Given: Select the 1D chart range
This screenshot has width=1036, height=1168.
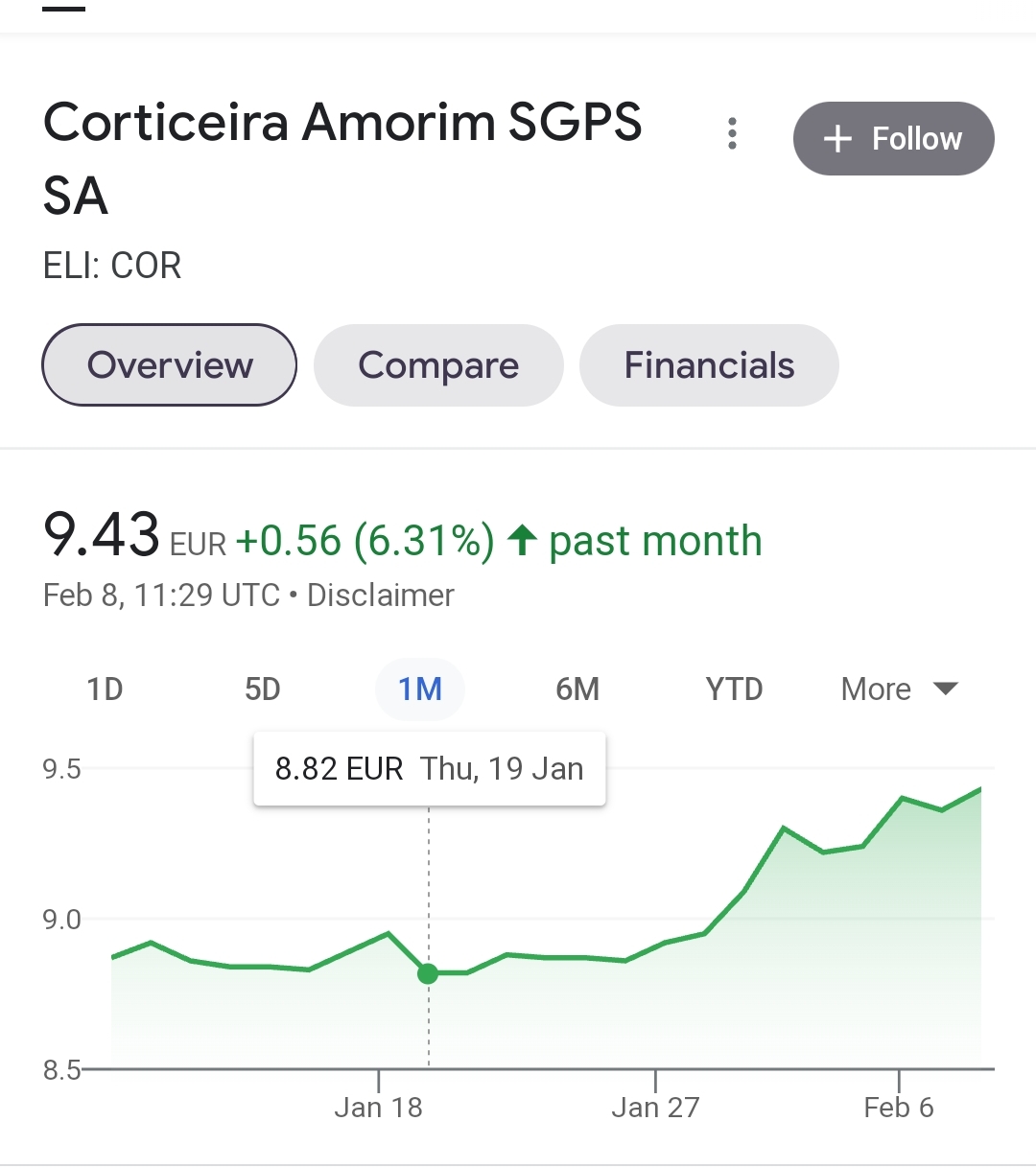Looking at the screenshot, I should (105, 689).
